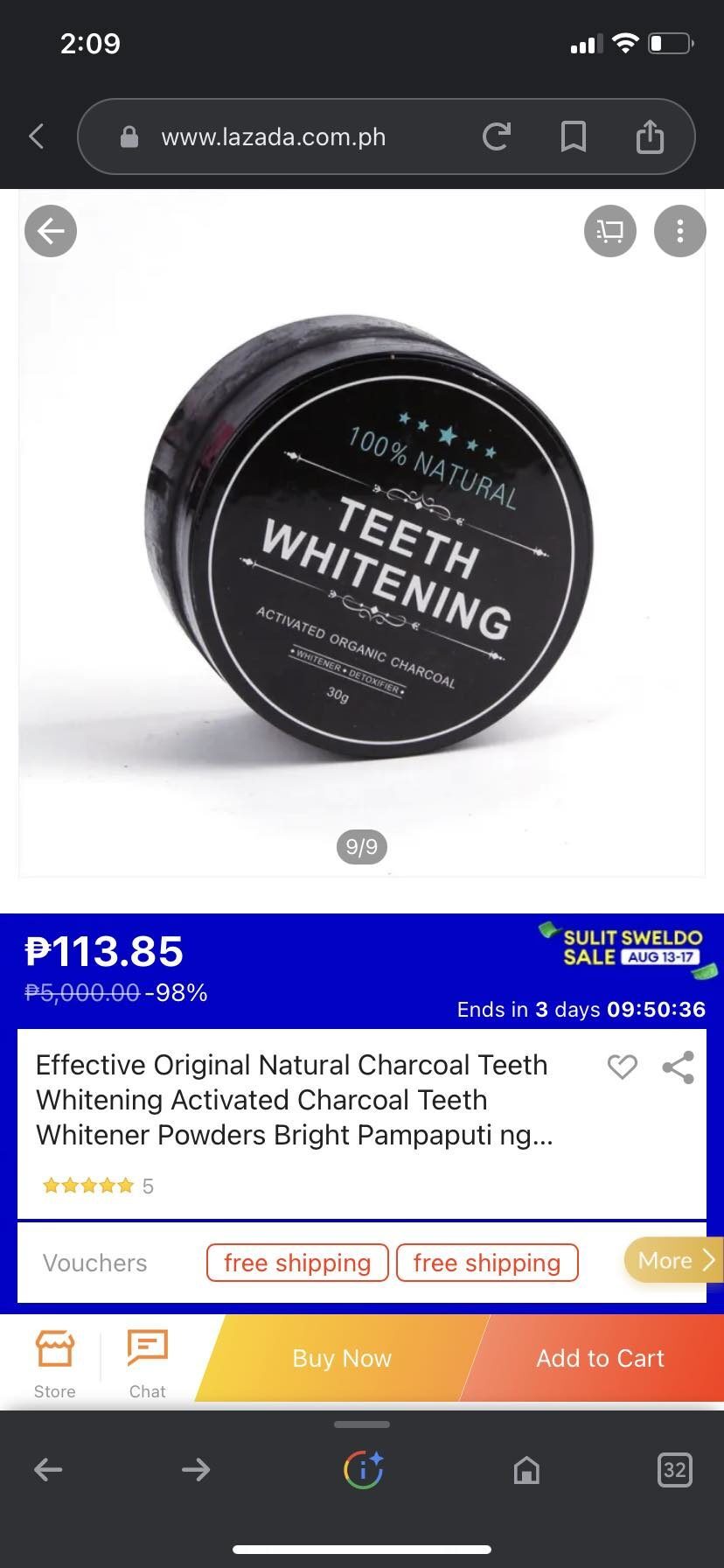Return to previous Lazada page via round arrow
724x1568 pixels.
(51, 231)
